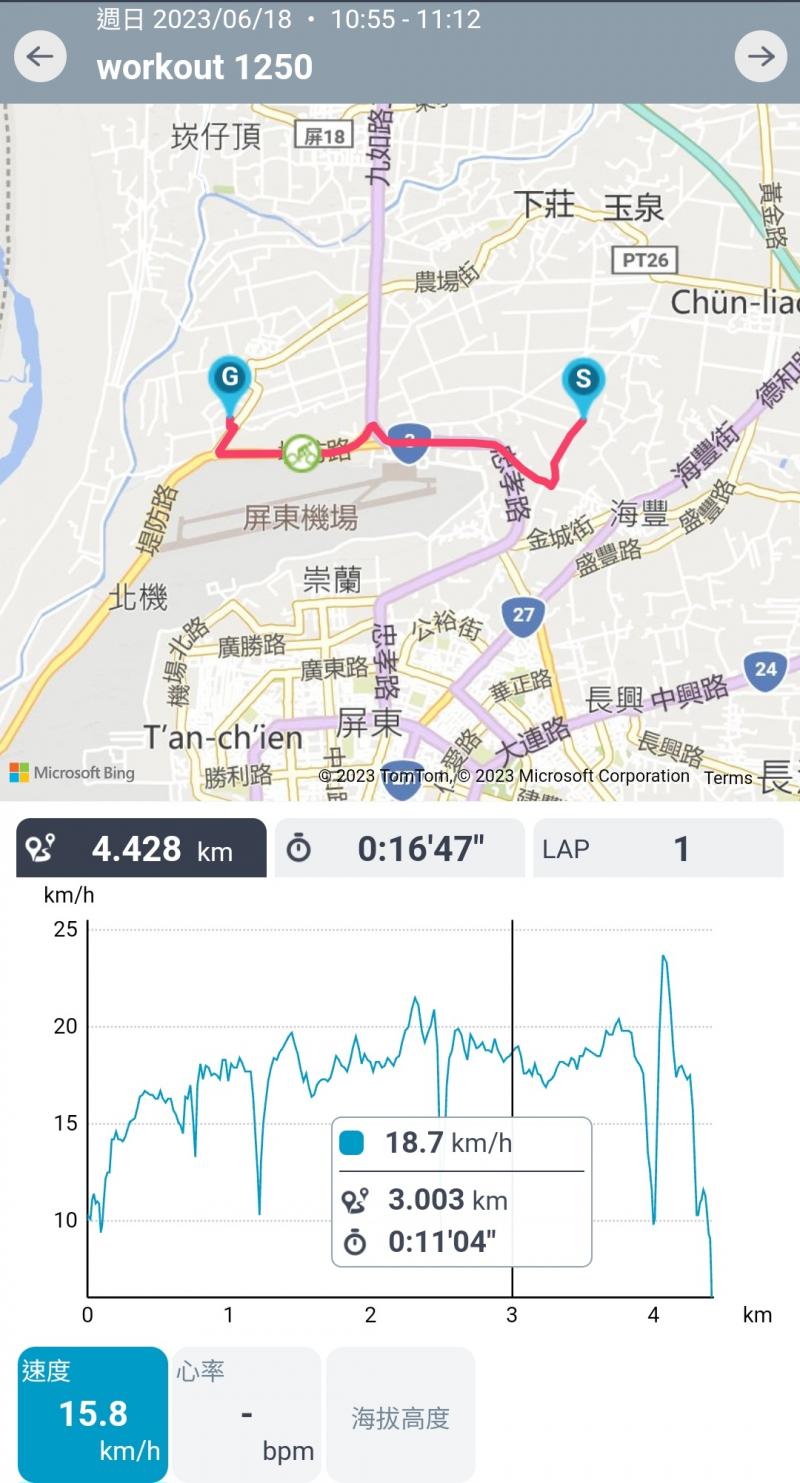Screen dimensions: 800x1483
Task: Switch to the 0:16'47" time tab
Action: coord(399,849)
